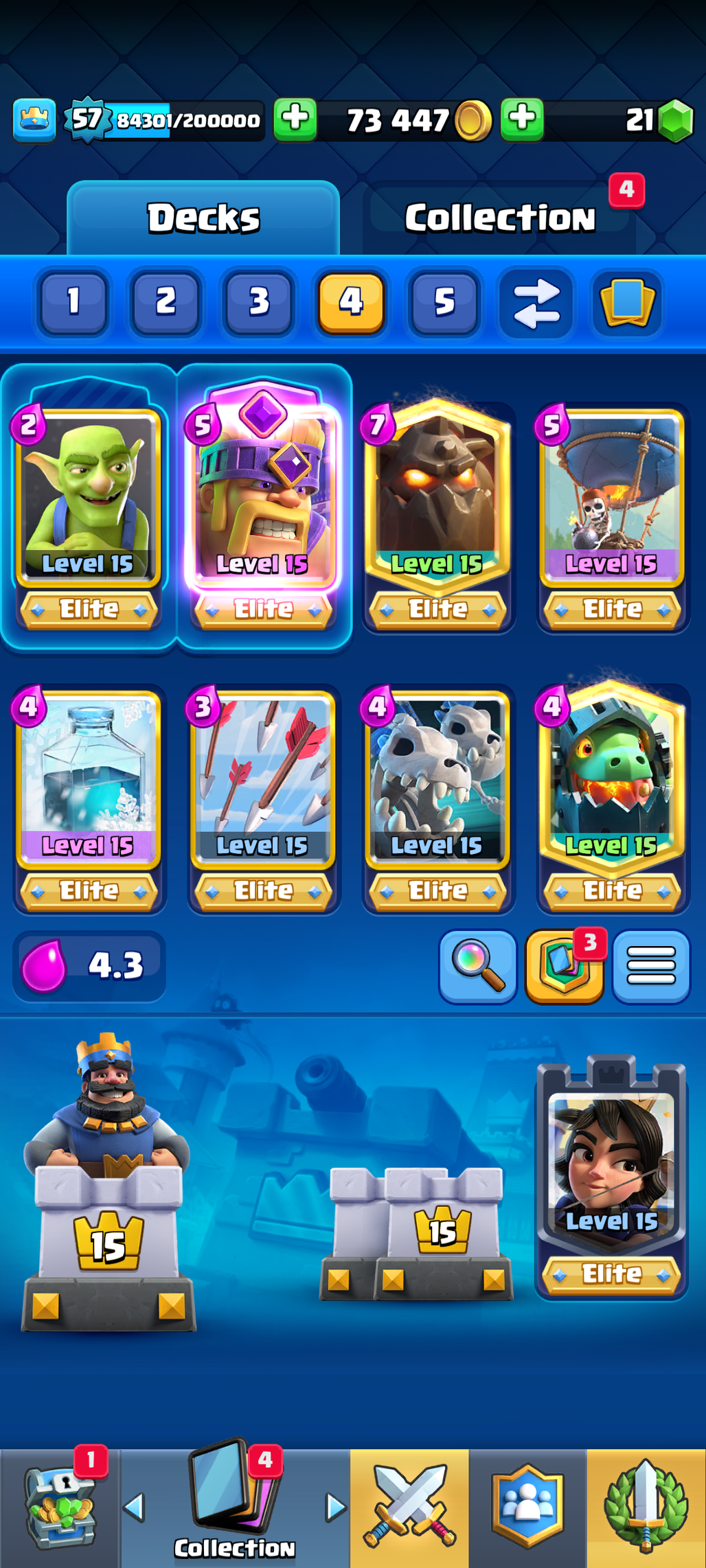The height and width of the screenshot is (1568, 706).
Task: Select deck slot 5
Action: 444,301
